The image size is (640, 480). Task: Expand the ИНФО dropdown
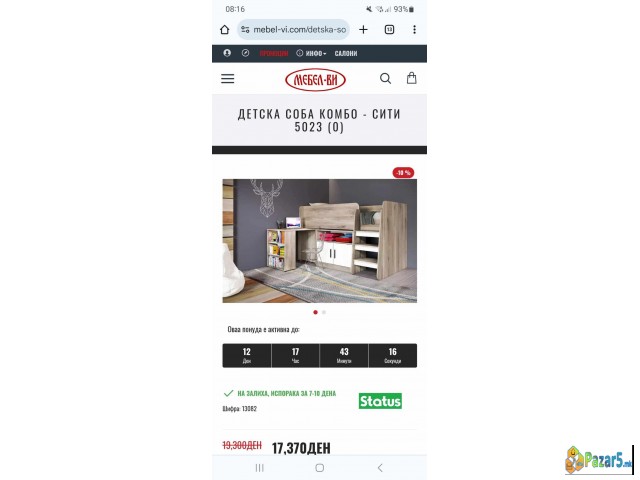tap(312, 53)
